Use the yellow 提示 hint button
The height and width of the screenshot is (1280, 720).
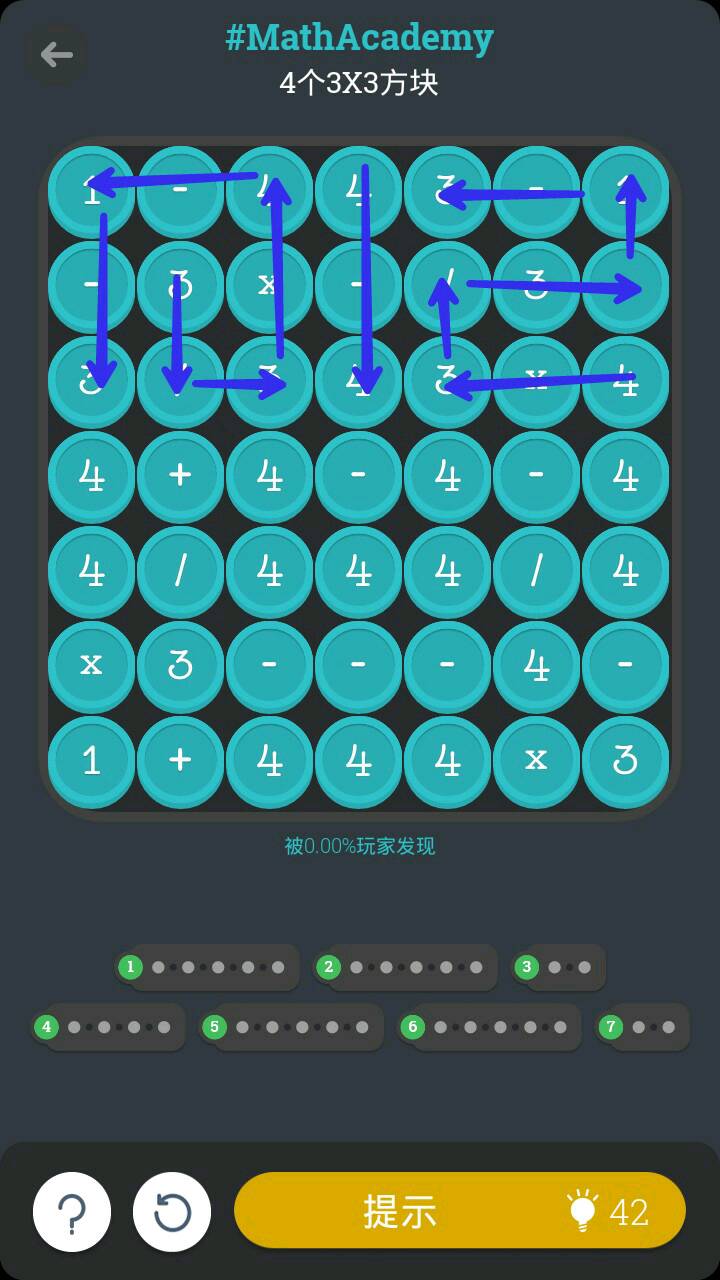point(459,1211)
